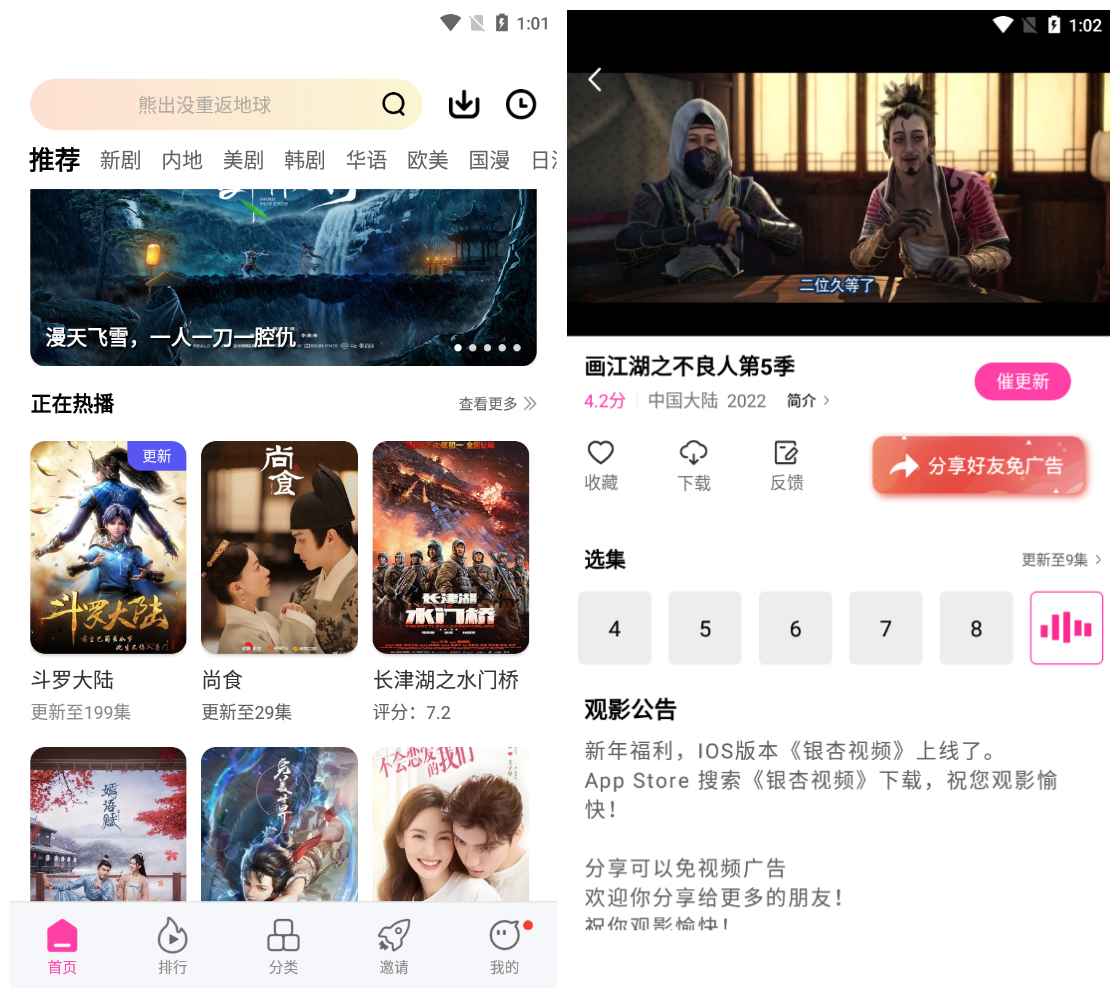Image resolution: width=1120 pixels, height=998 pixels.
Task: Open the search box with 熊出没重返地球
Action: [205, 104]
